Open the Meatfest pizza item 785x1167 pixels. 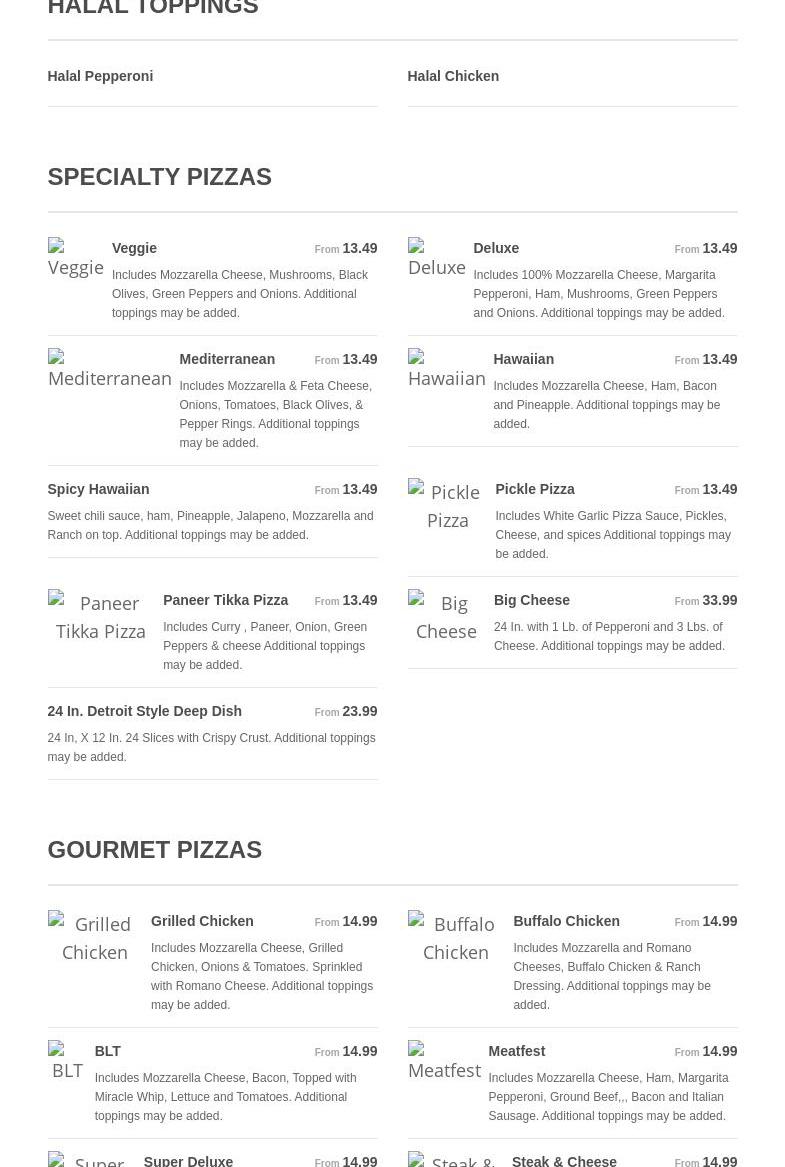[516, 1051]
